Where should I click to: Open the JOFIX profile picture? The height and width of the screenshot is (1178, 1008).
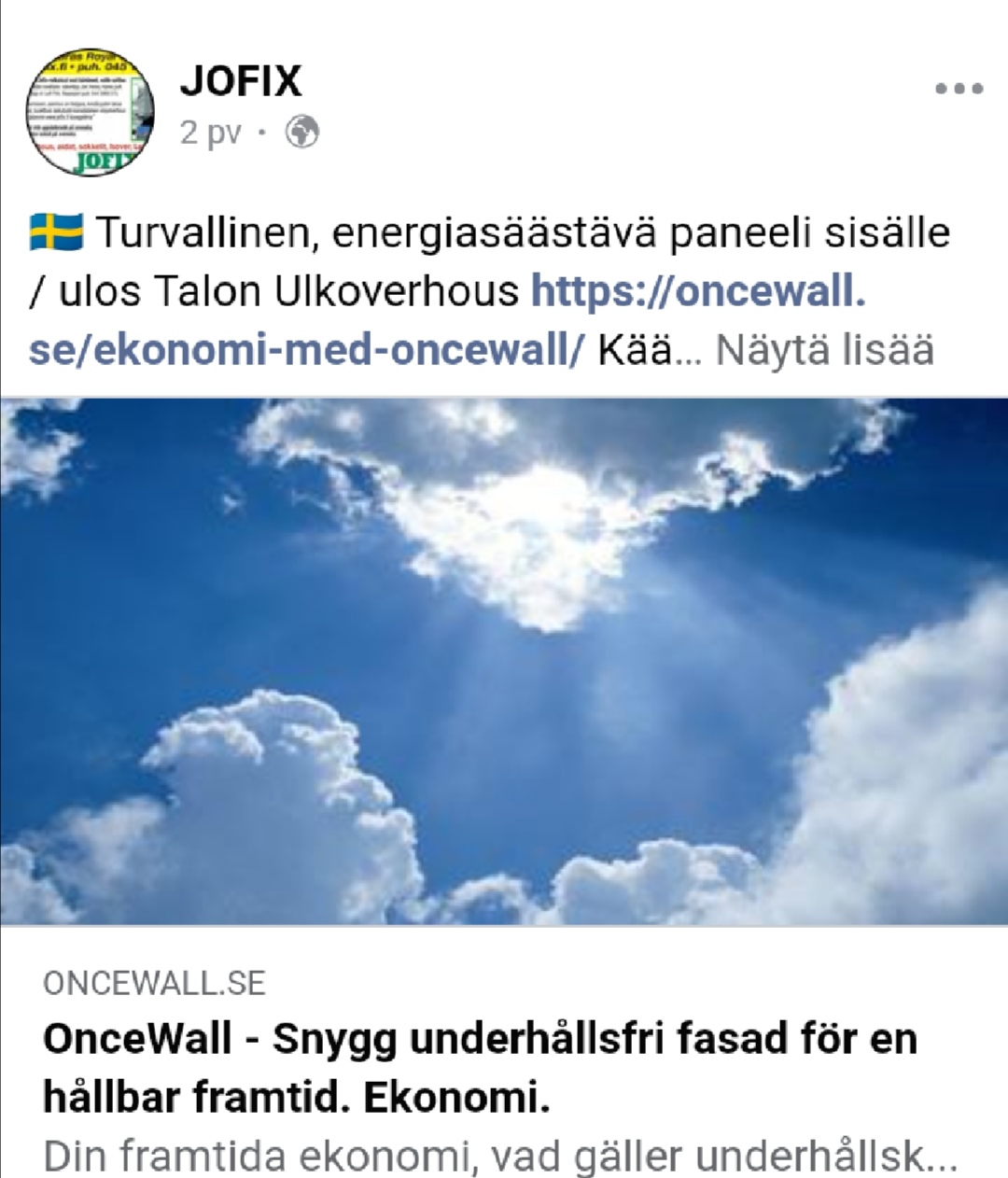pyautogui.click(x=91, y=112)
